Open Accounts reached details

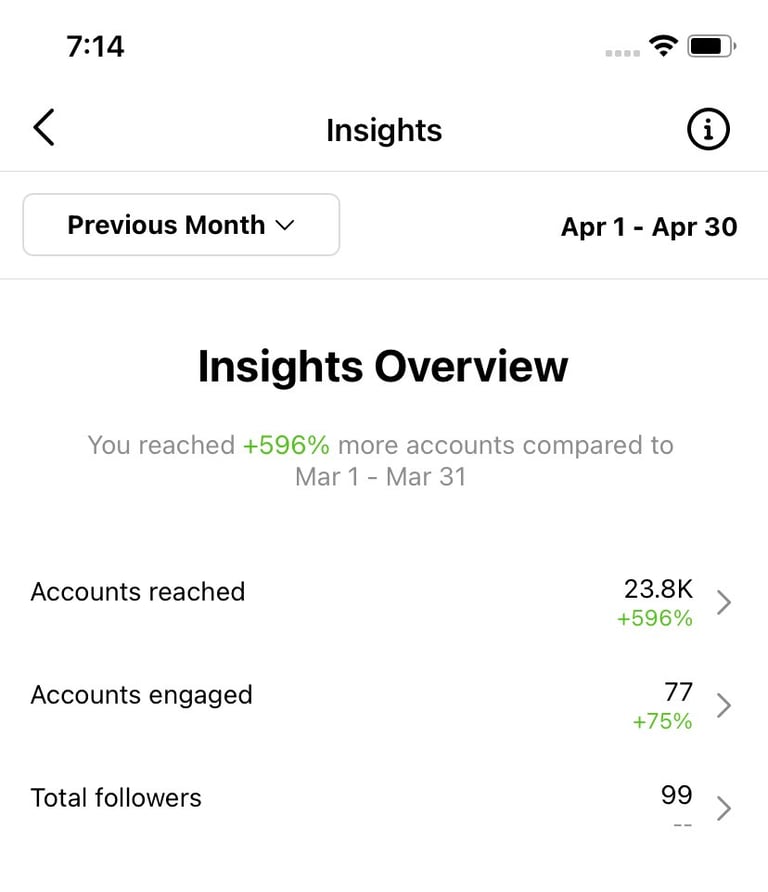point(384,602)
